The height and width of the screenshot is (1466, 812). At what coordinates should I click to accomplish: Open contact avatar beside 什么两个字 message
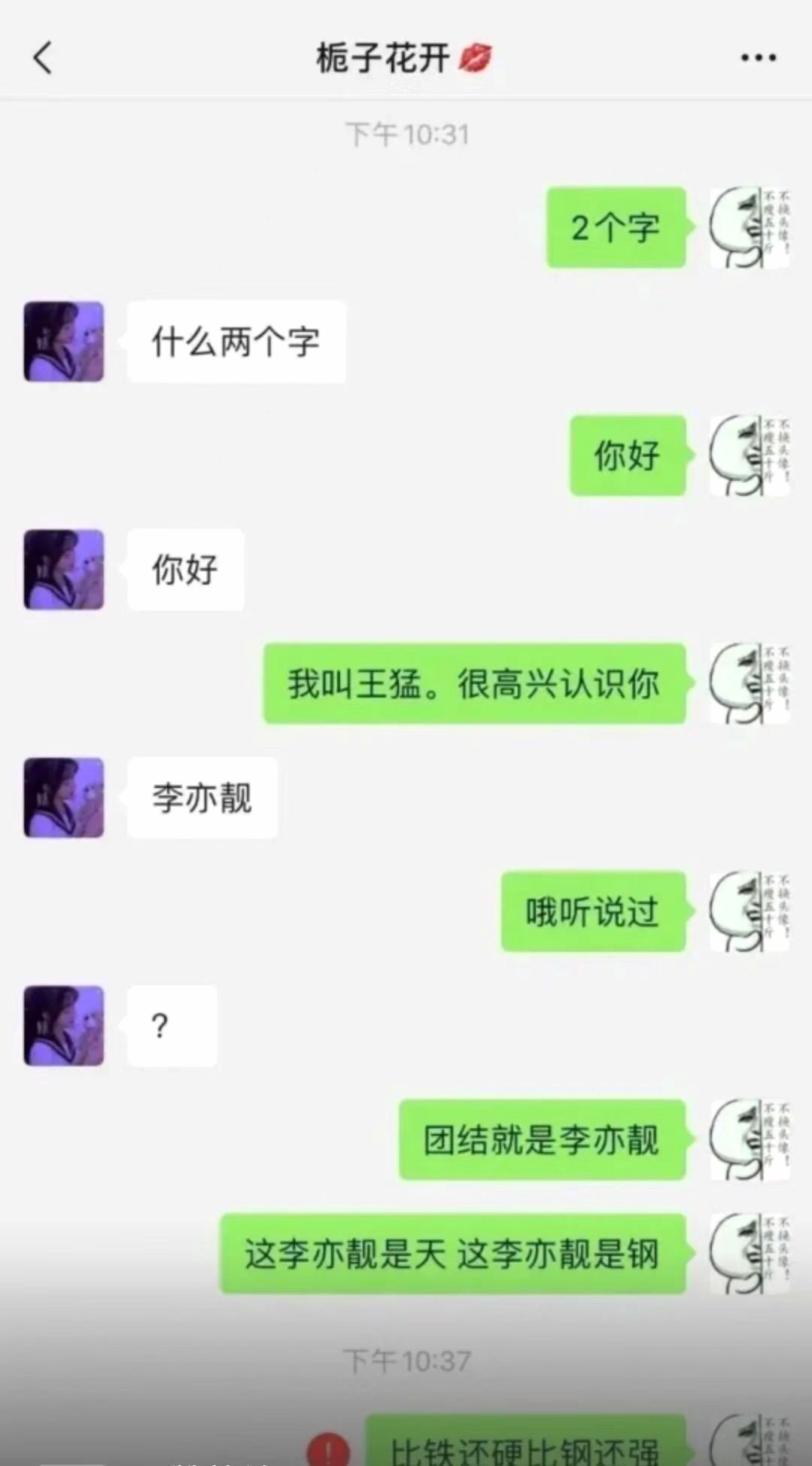(x=64, y=342)
